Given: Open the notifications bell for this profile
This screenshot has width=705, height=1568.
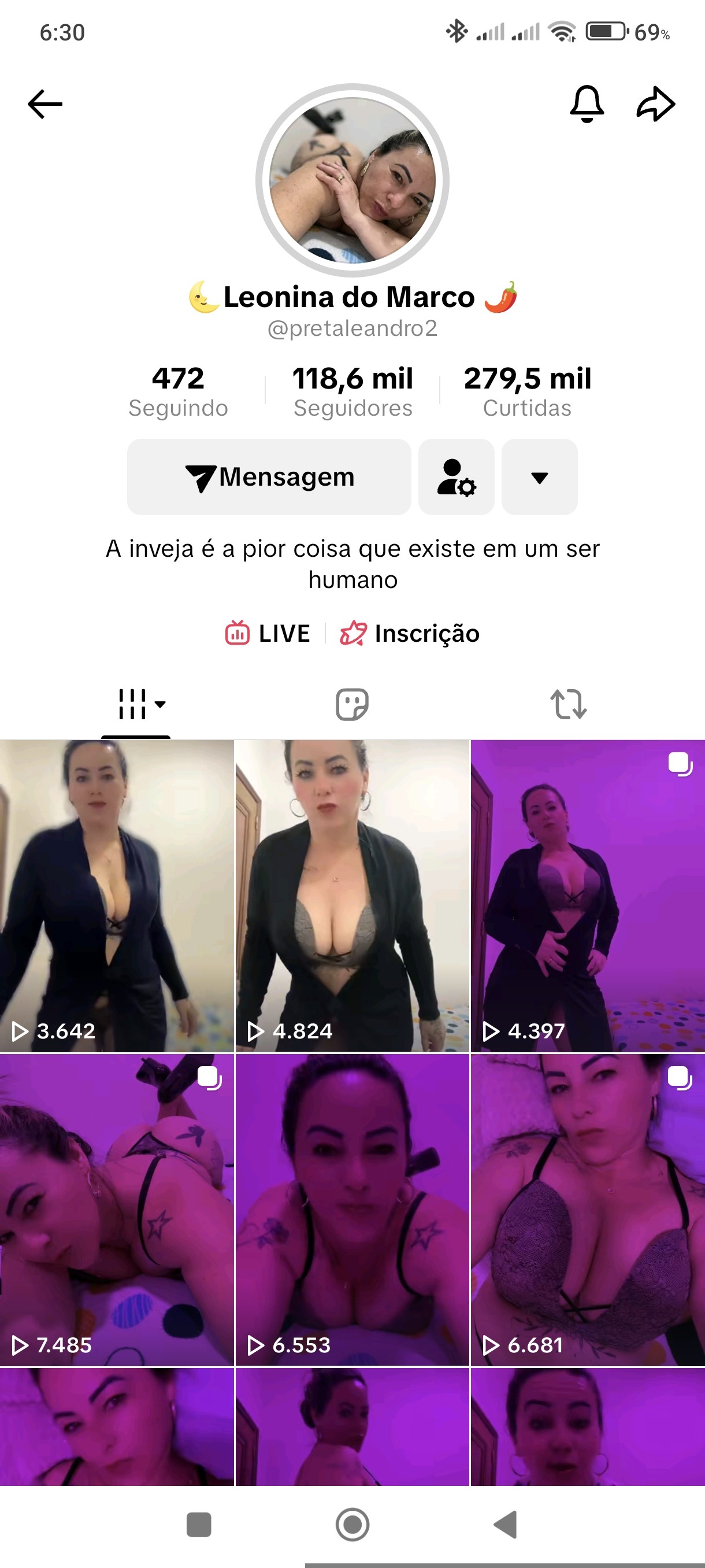Looking at the screenshot, I should pyautogui.click(x=587, y=104).
